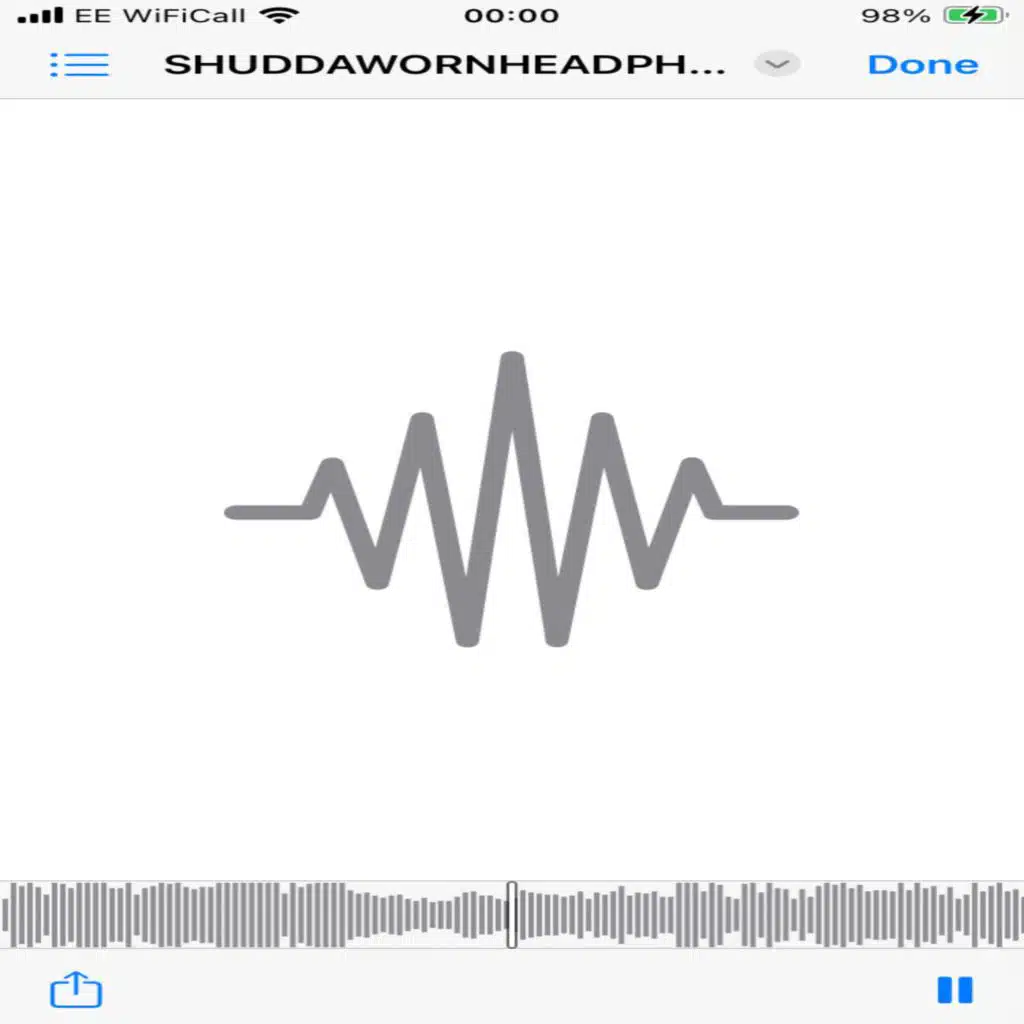Share this audio file

coord(76,990)
